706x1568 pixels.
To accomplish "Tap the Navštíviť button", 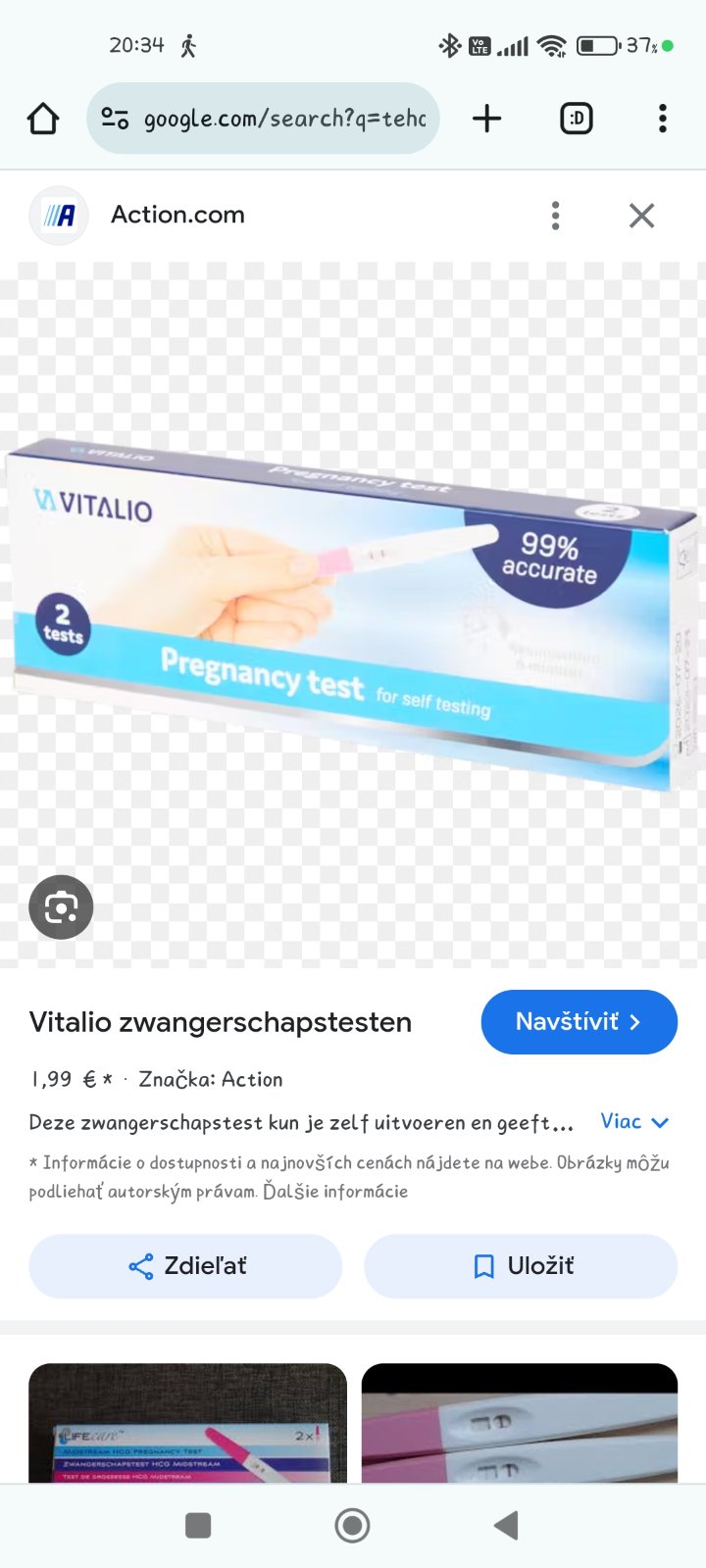I will click(x=579, y=1022).
